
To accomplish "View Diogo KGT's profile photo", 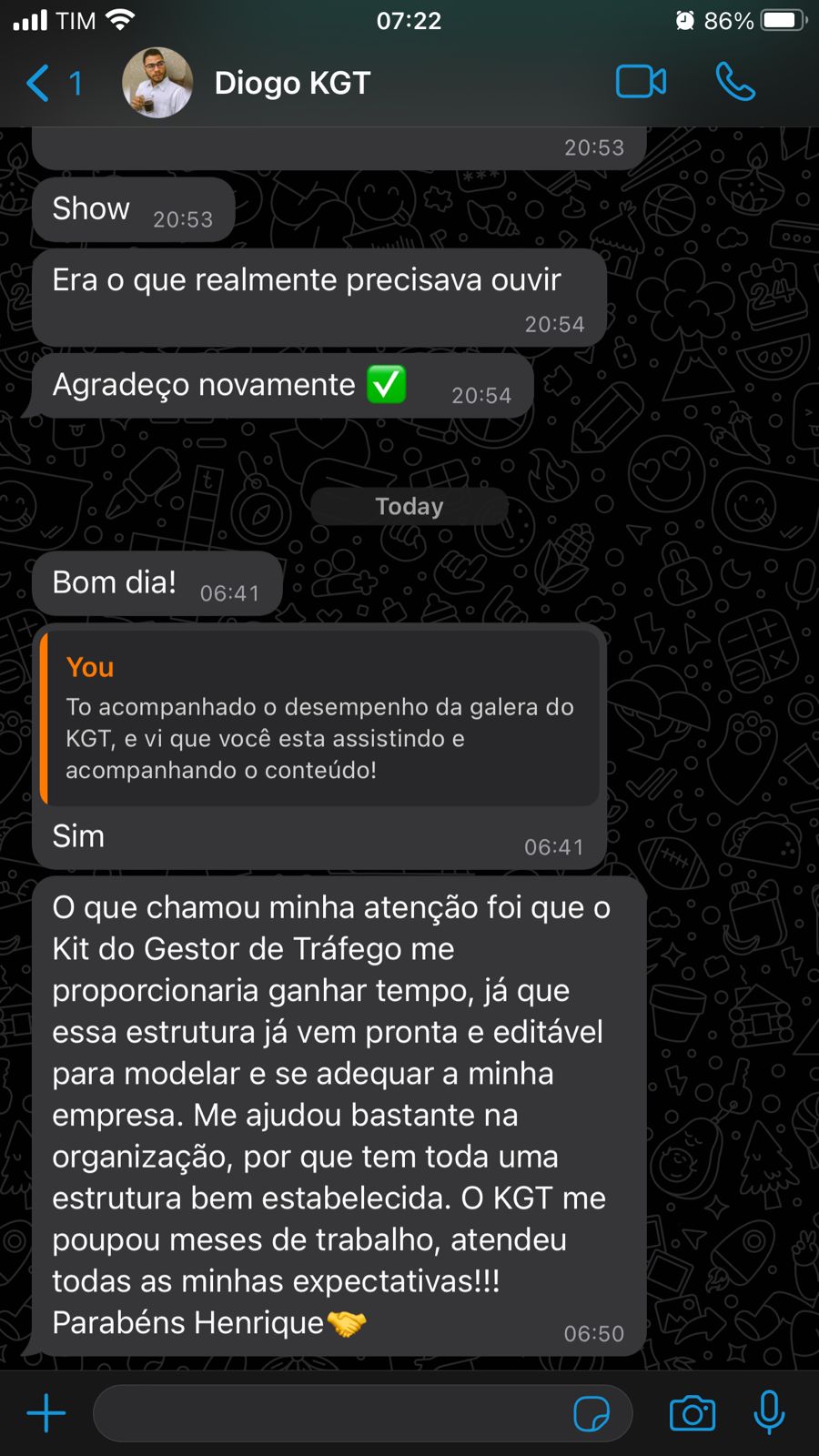I will tap(157, 83).
